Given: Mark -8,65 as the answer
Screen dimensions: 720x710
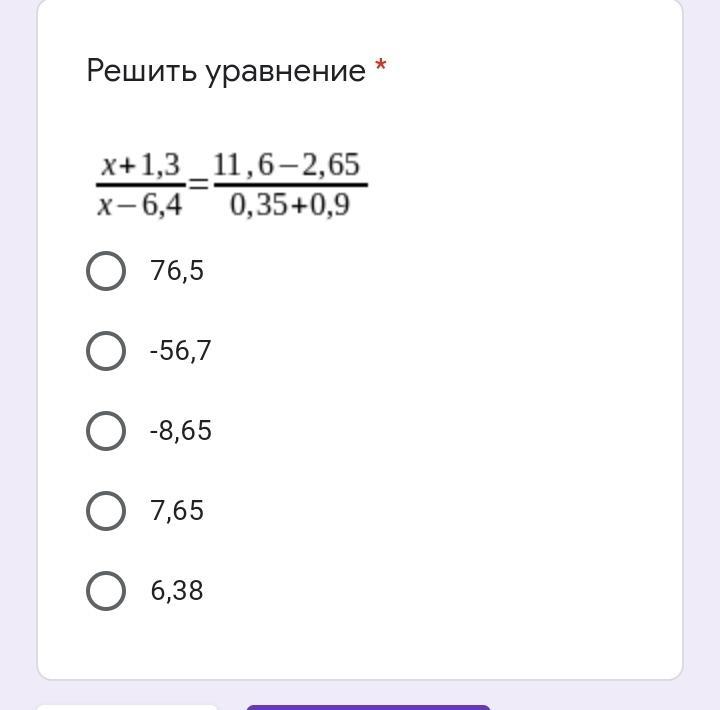Looking at the screenshot, I should (106, 431).
